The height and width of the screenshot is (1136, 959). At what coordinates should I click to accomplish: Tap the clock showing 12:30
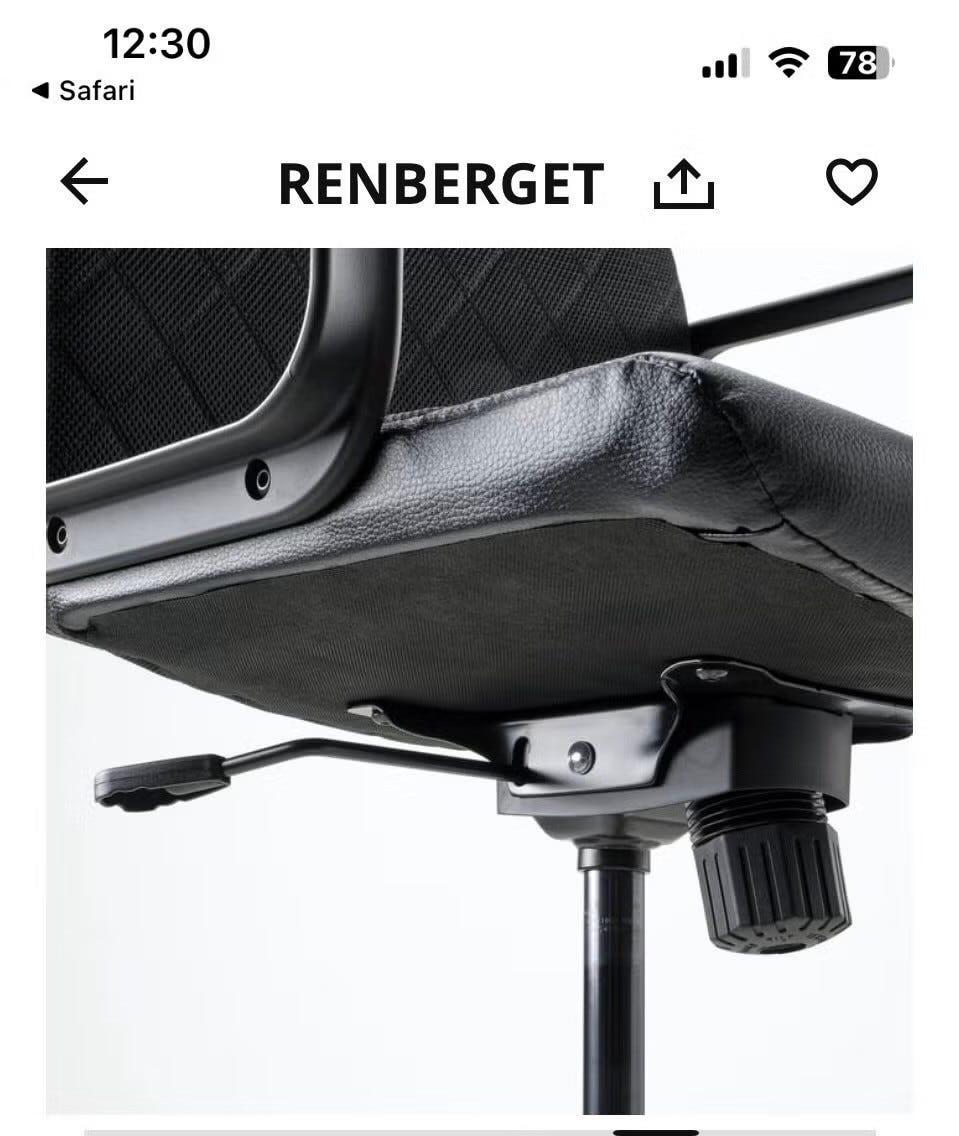tap(155, 41)
